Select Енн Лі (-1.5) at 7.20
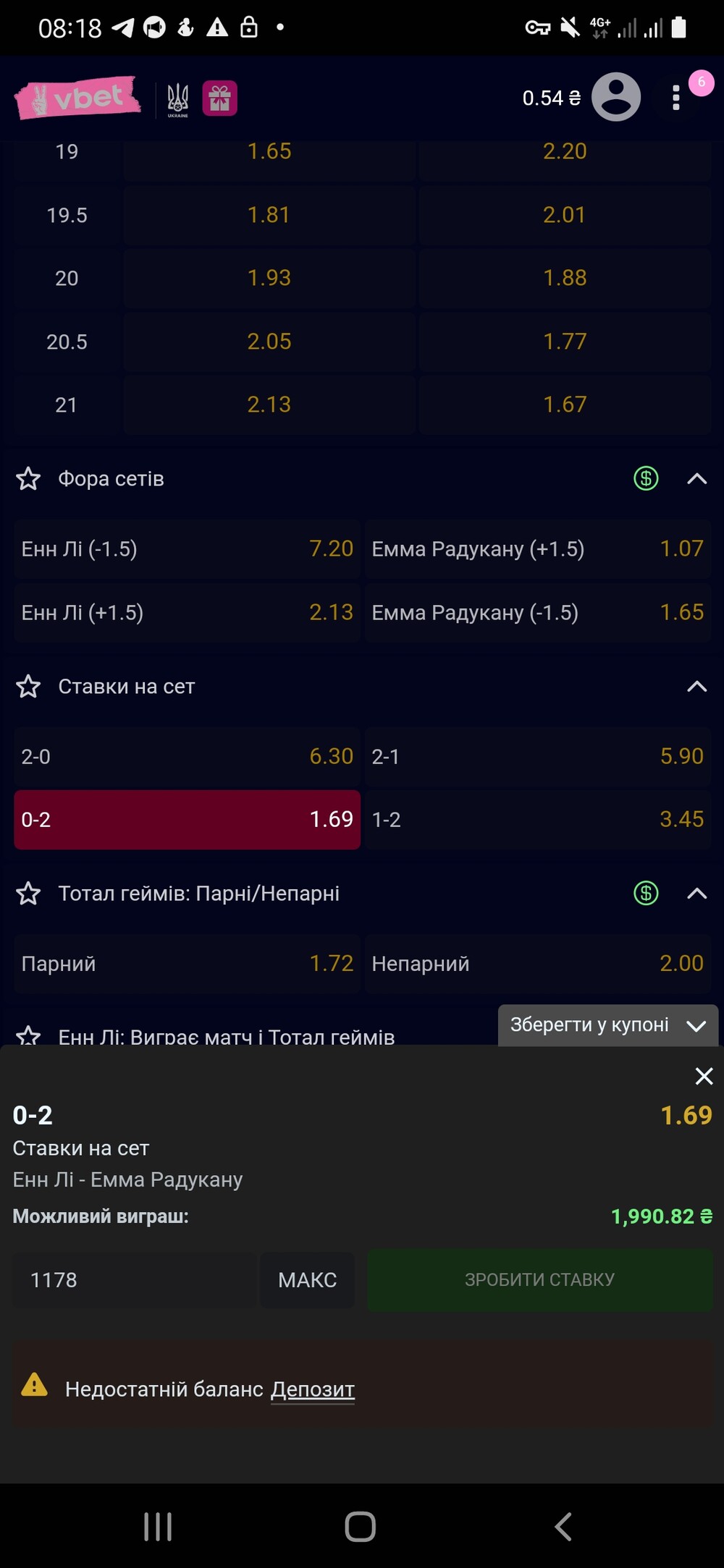724x1568 pixels. 188,548
